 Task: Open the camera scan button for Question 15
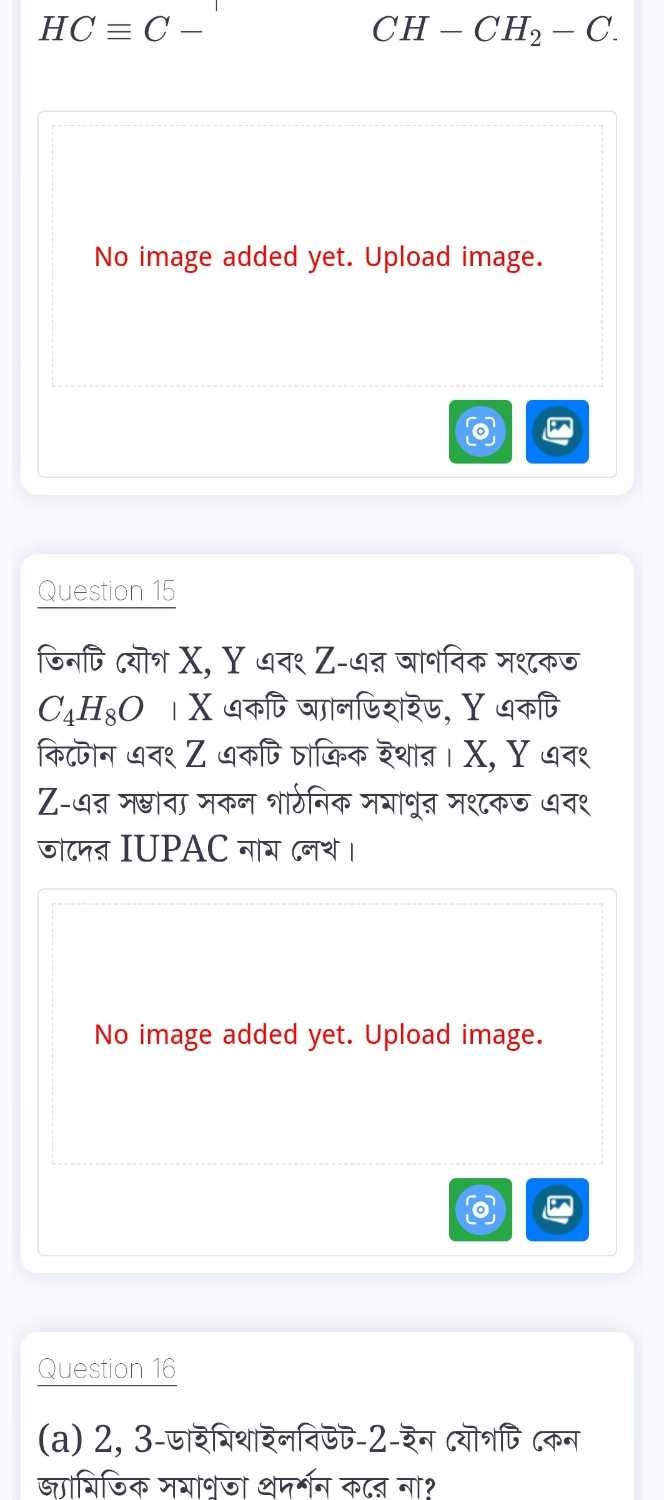tap(480, 1209)
